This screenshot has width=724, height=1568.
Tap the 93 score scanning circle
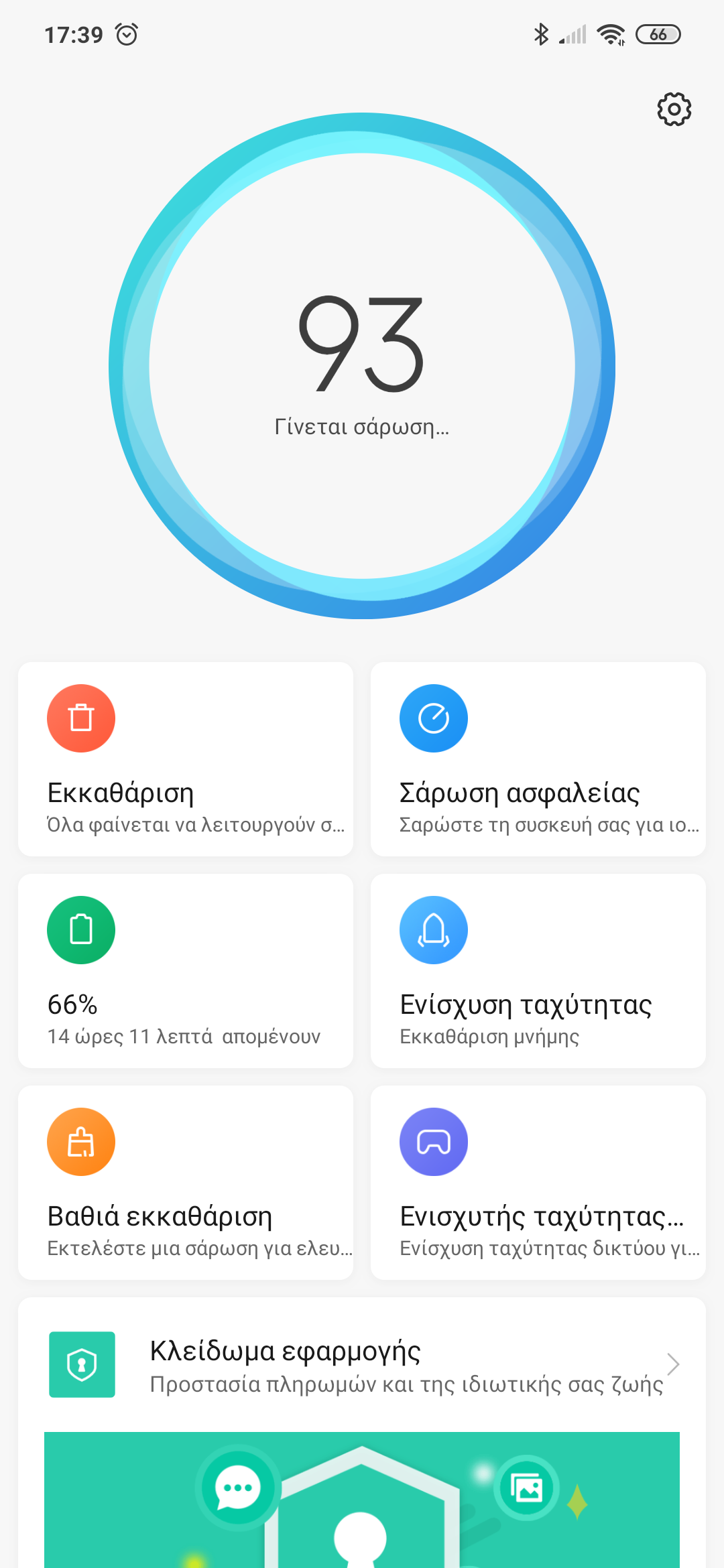point(362,366)
